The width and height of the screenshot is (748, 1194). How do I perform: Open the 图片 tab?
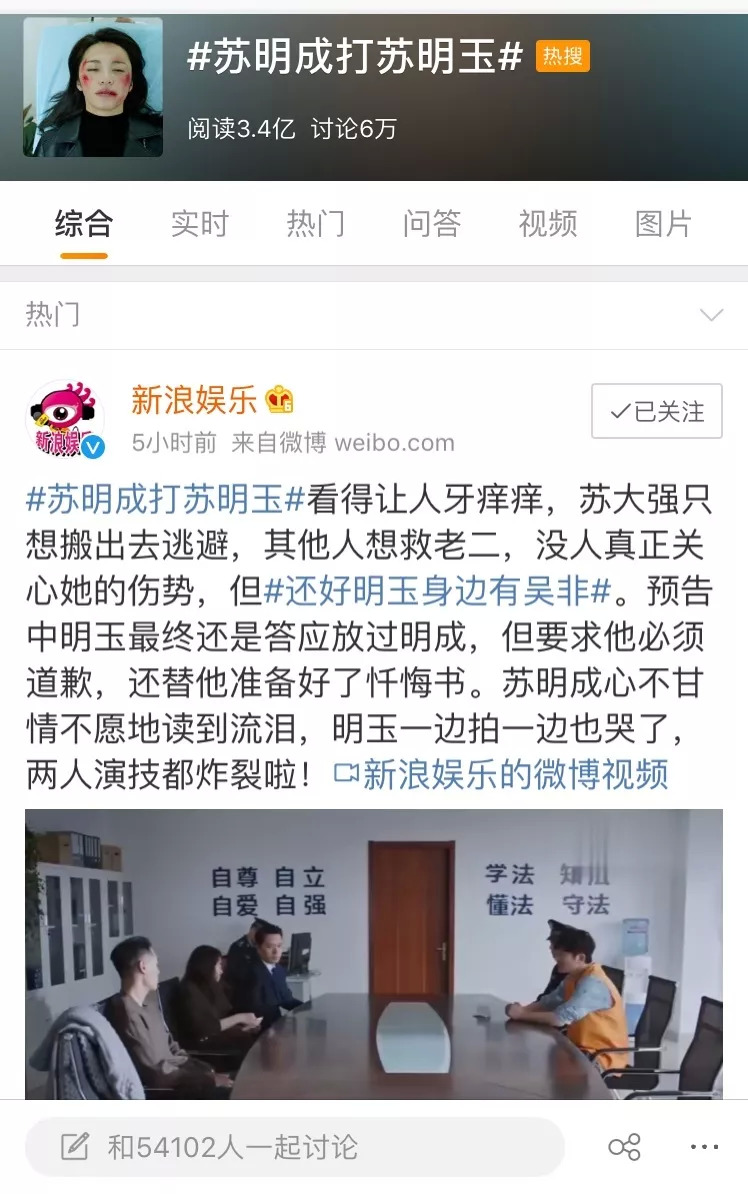pos(663,224)
